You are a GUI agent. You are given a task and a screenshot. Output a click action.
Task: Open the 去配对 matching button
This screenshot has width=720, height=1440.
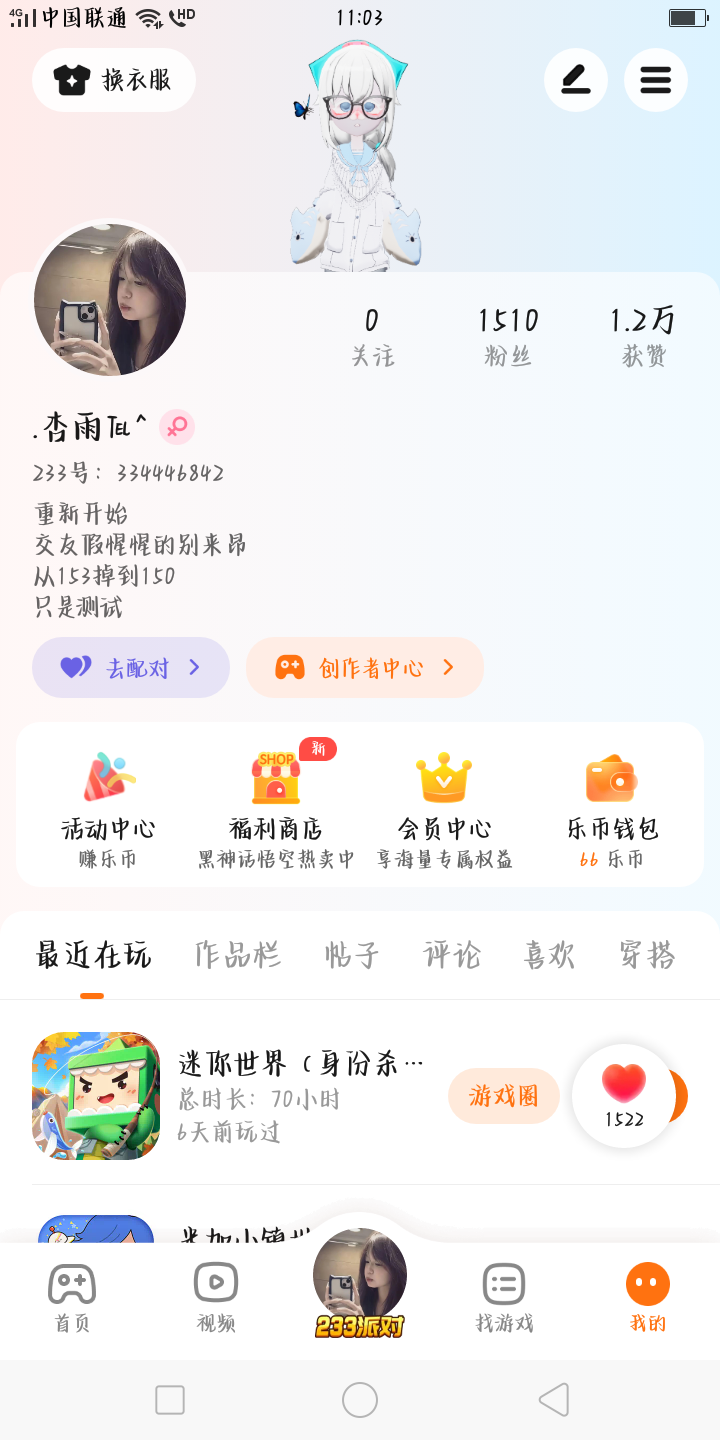131,667
